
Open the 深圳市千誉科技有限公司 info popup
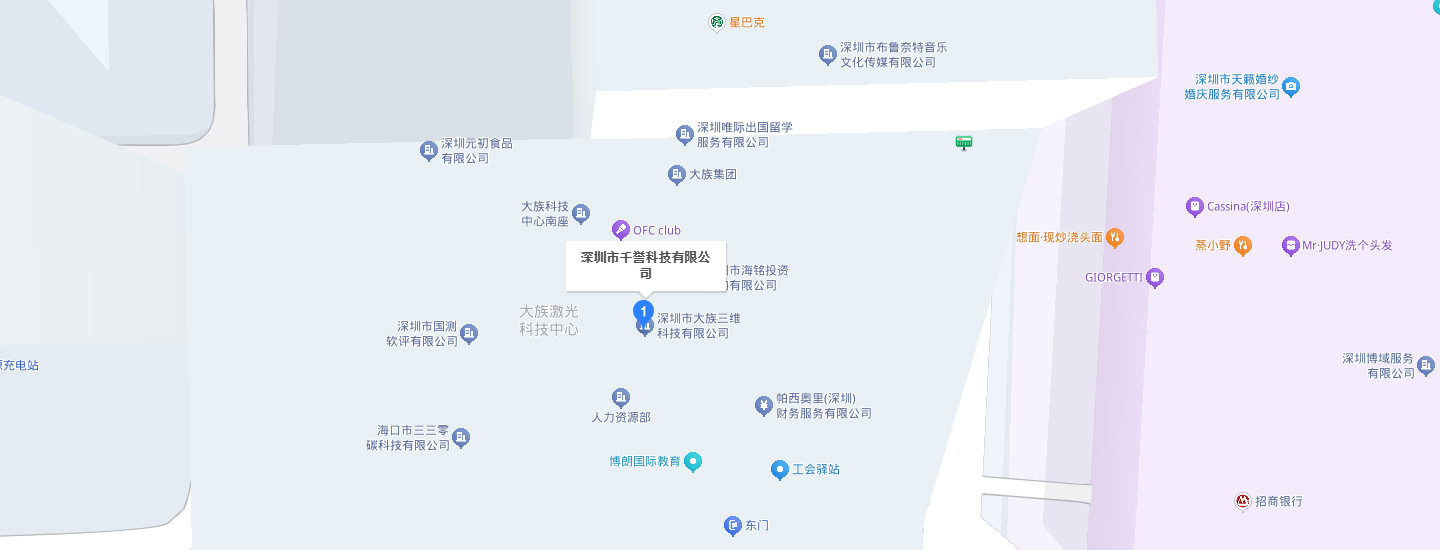pos(646,265)
